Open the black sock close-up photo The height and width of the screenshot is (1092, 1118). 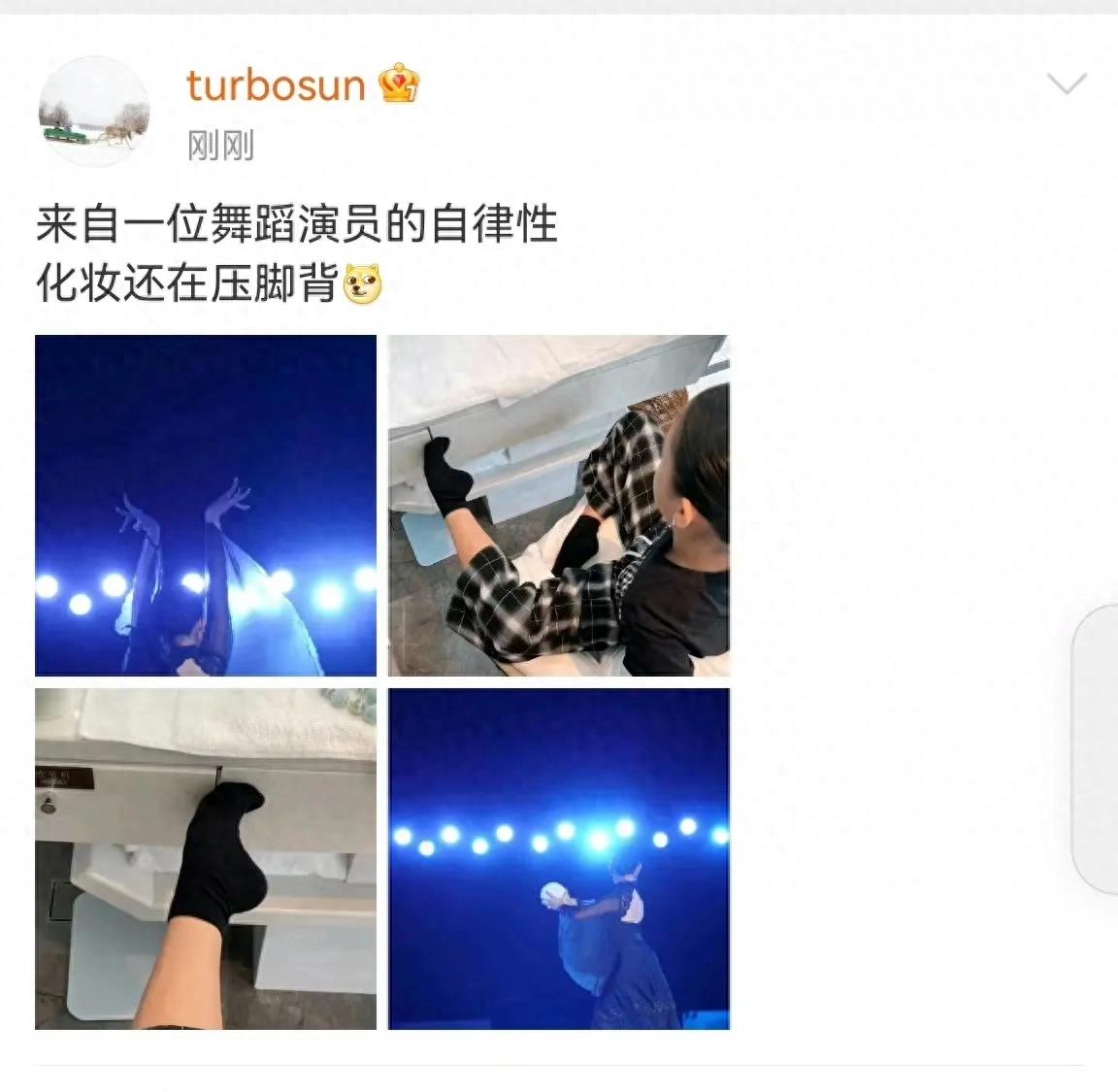tap(206, 859)
